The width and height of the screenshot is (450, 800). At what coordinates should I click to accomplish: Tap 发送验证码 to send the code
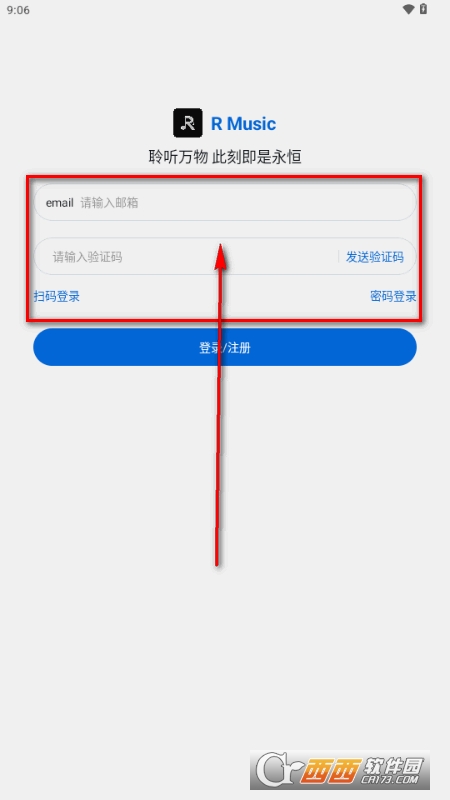(x=375, y=257)
